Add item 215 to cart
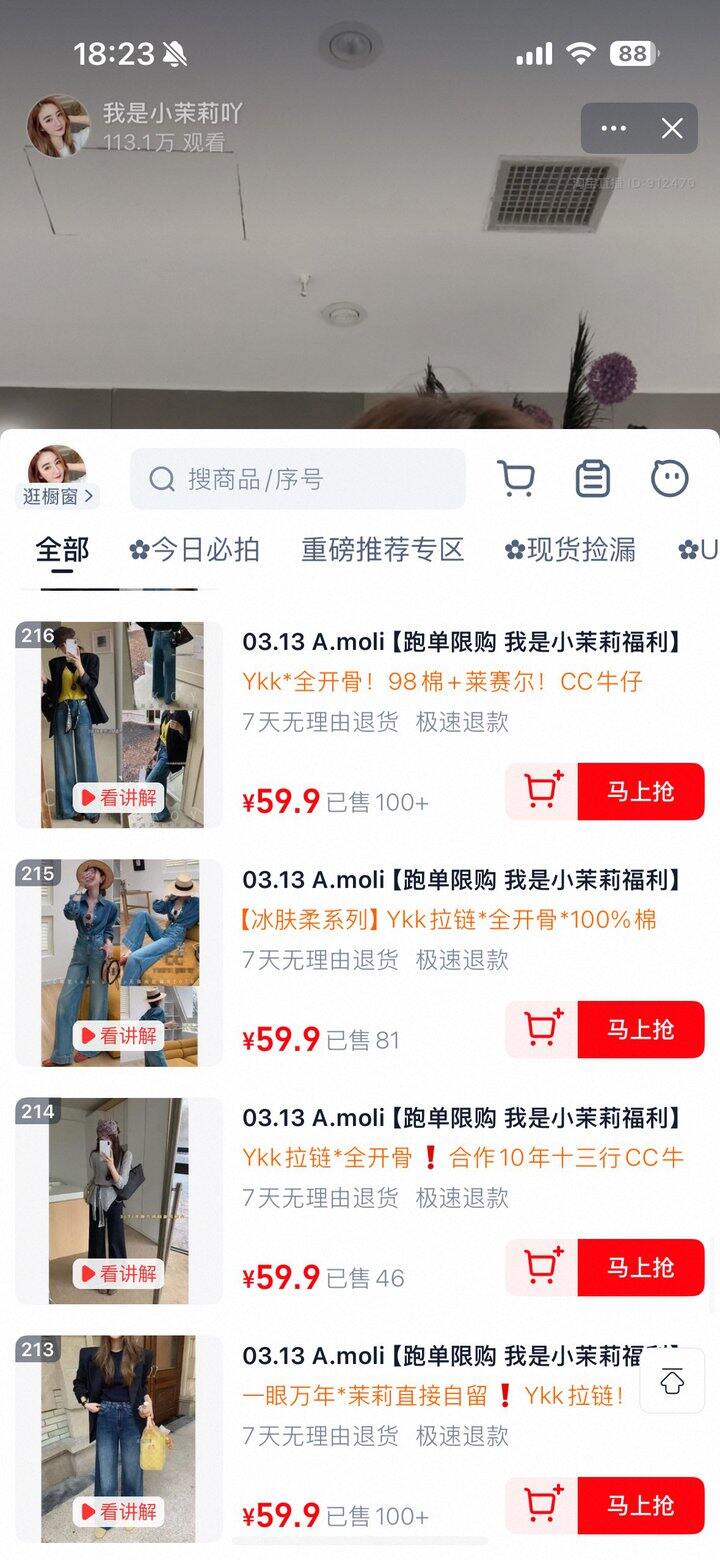 pos(542,1030)
